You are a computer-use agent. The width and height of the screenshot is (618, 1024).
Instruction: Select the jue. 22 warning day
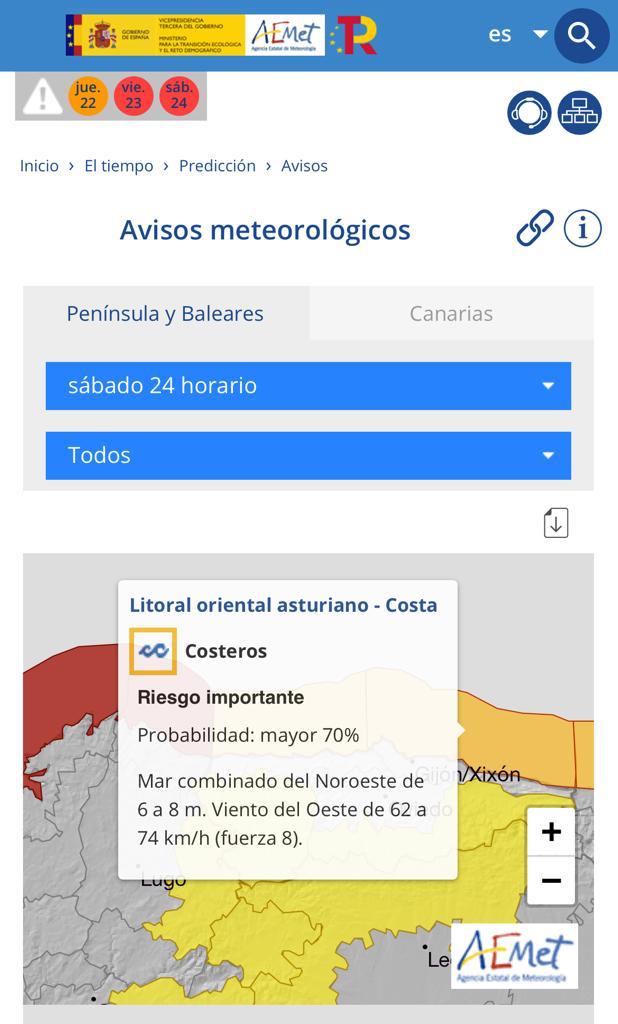click(x=88, y=96)
